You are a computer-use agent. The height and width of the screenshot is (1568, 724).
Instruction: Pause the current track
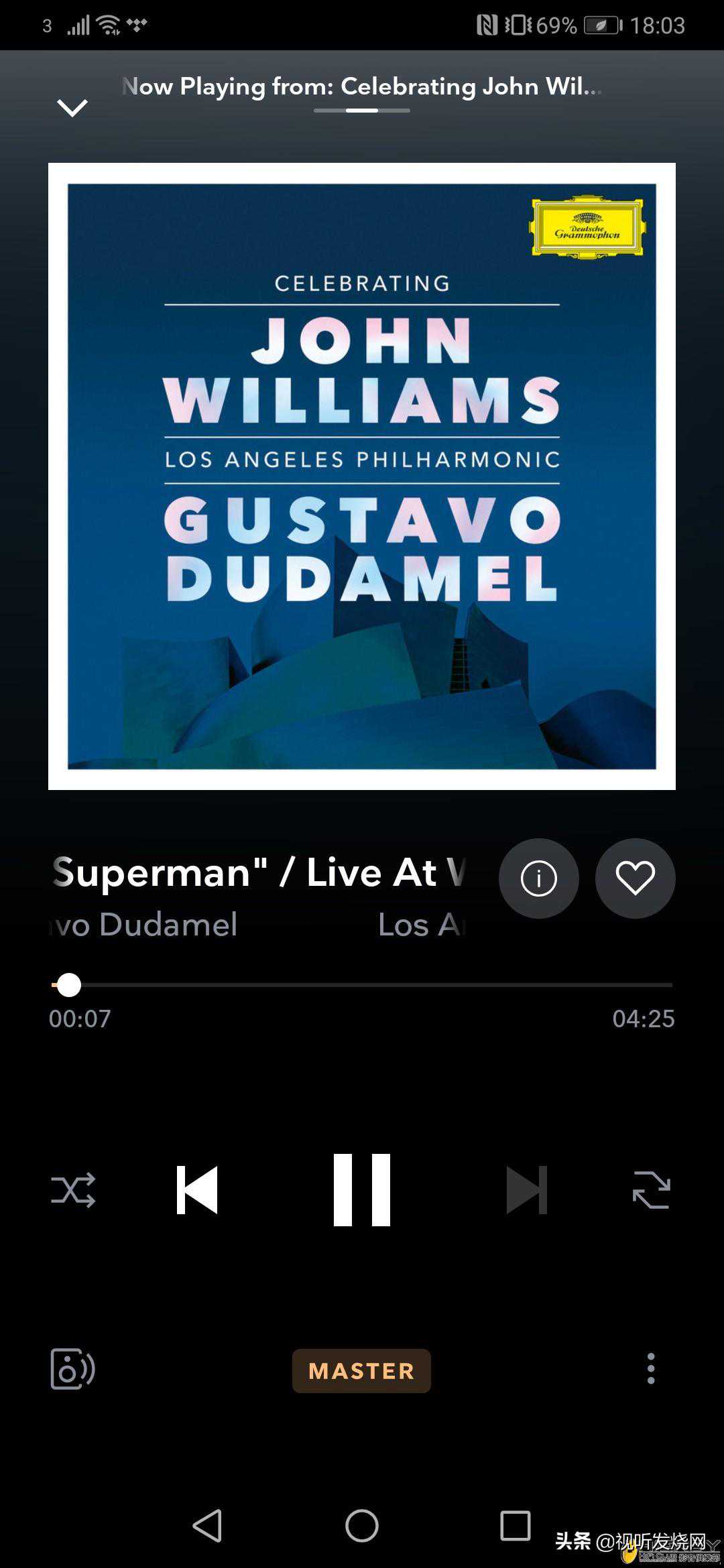pos(362,1190)
